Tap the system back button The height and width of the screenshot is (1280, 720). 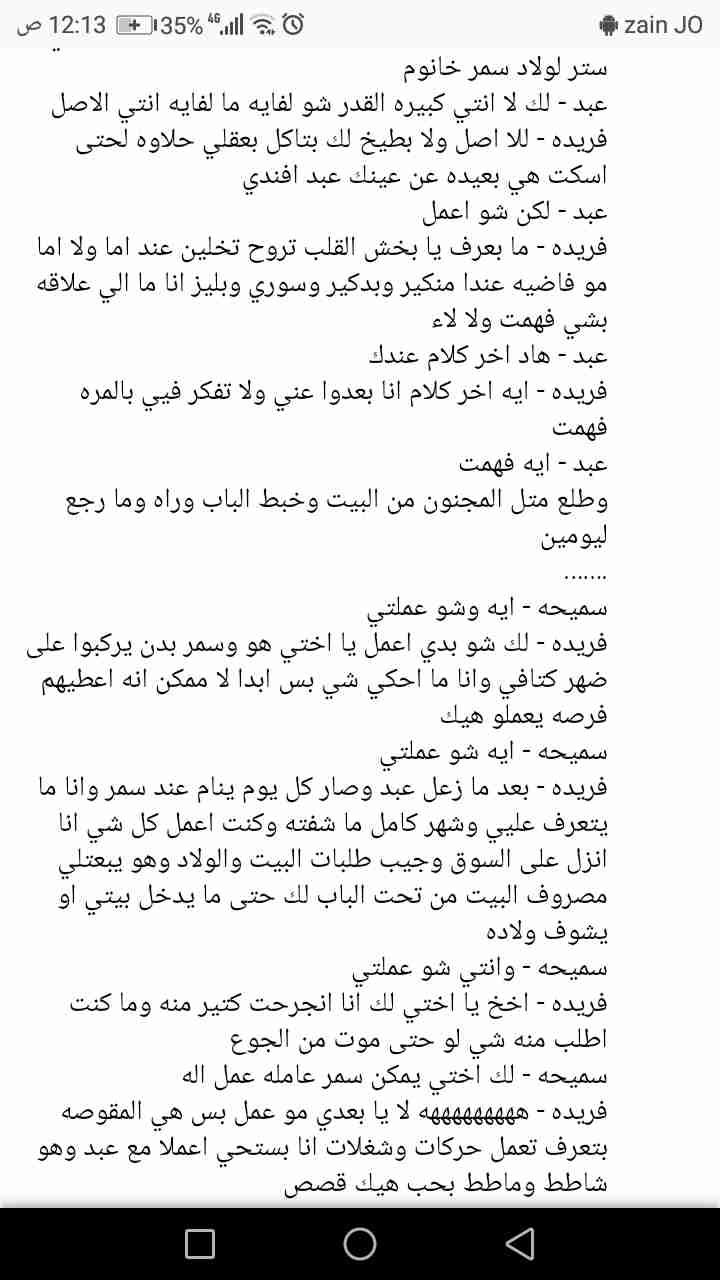point(519,1243)
